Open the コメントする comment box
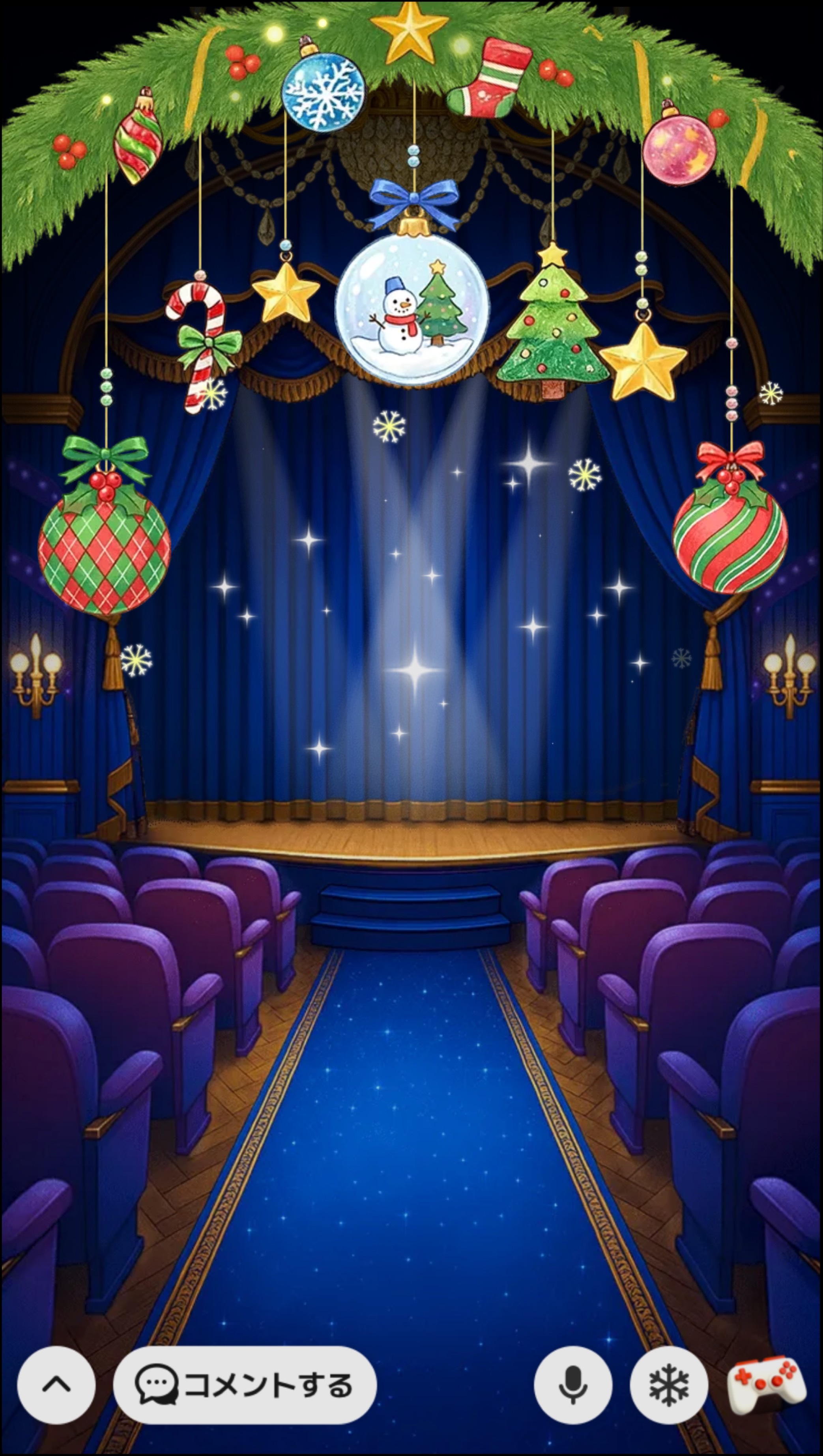Viewport: 823px width, 1456px height. [244, 1384]
